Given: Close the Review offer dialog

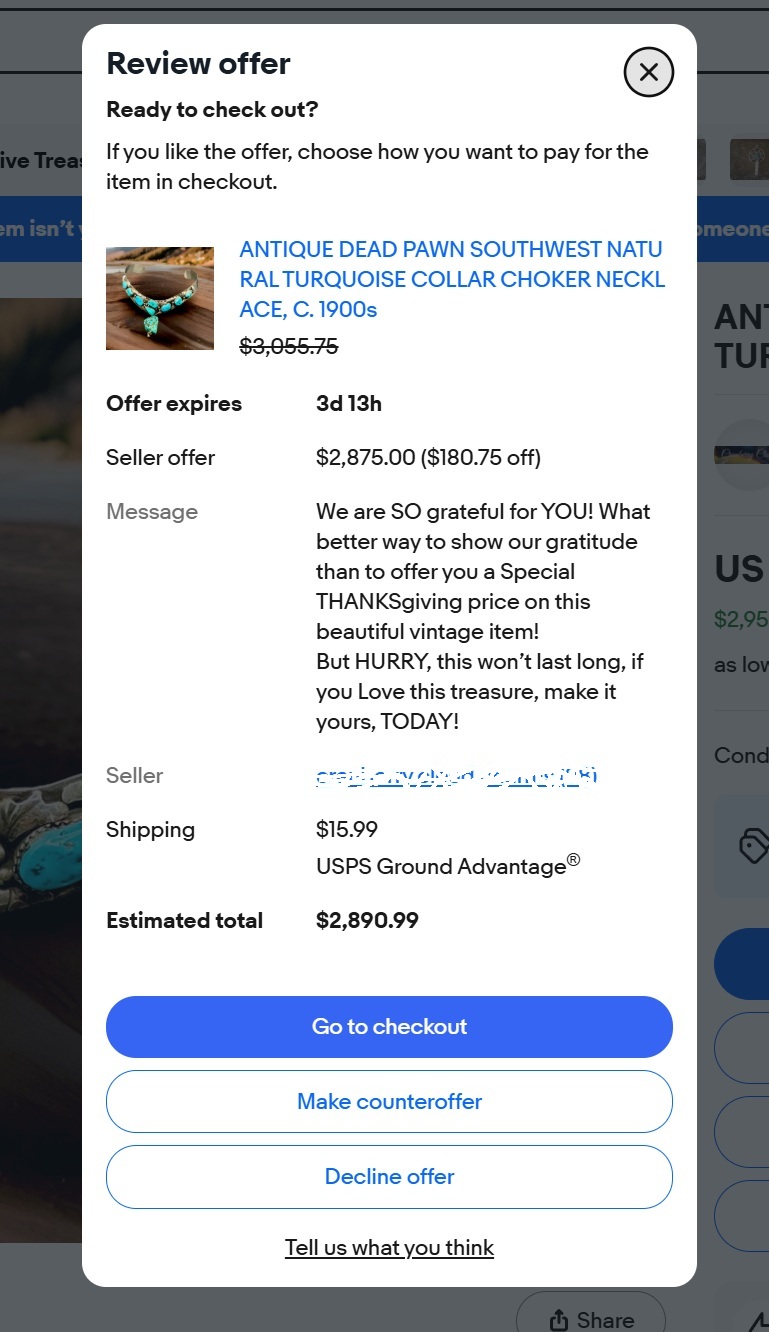Looking at the screenshot, I should tap(648, 72).
